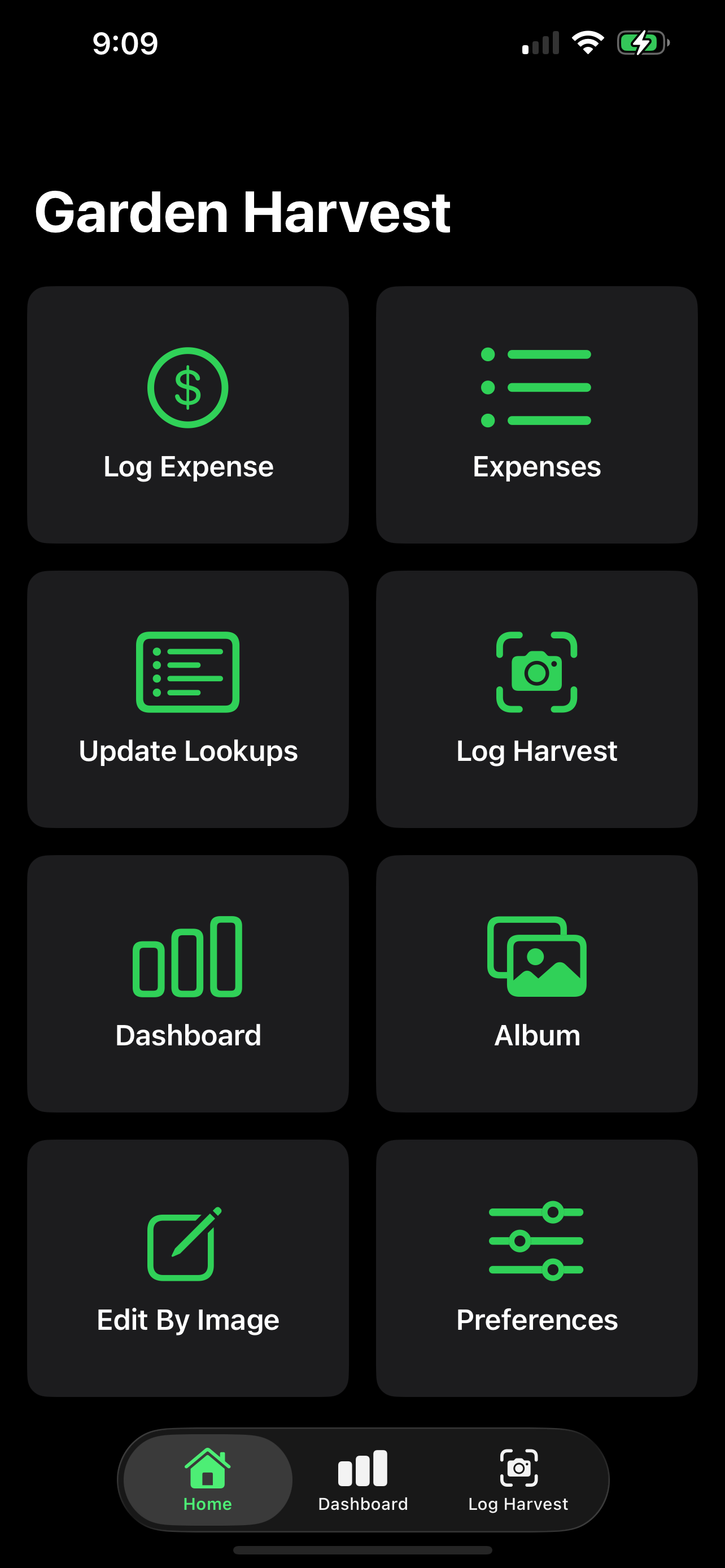Tap the Update Lookups card
Viewport: 725px width, 1568px height.
(x=187, y=699)
